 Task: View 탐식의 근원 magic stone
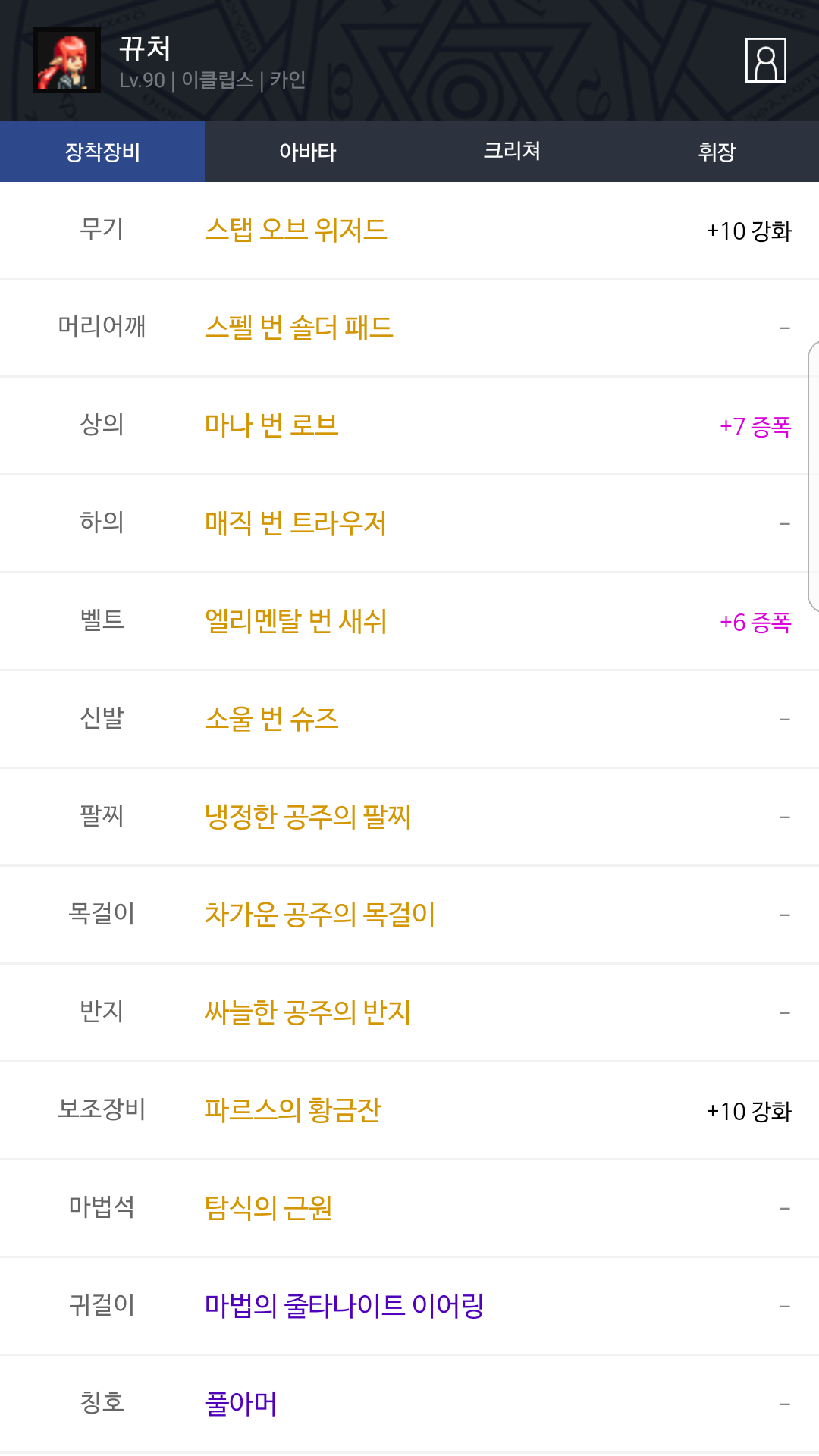268,1208
